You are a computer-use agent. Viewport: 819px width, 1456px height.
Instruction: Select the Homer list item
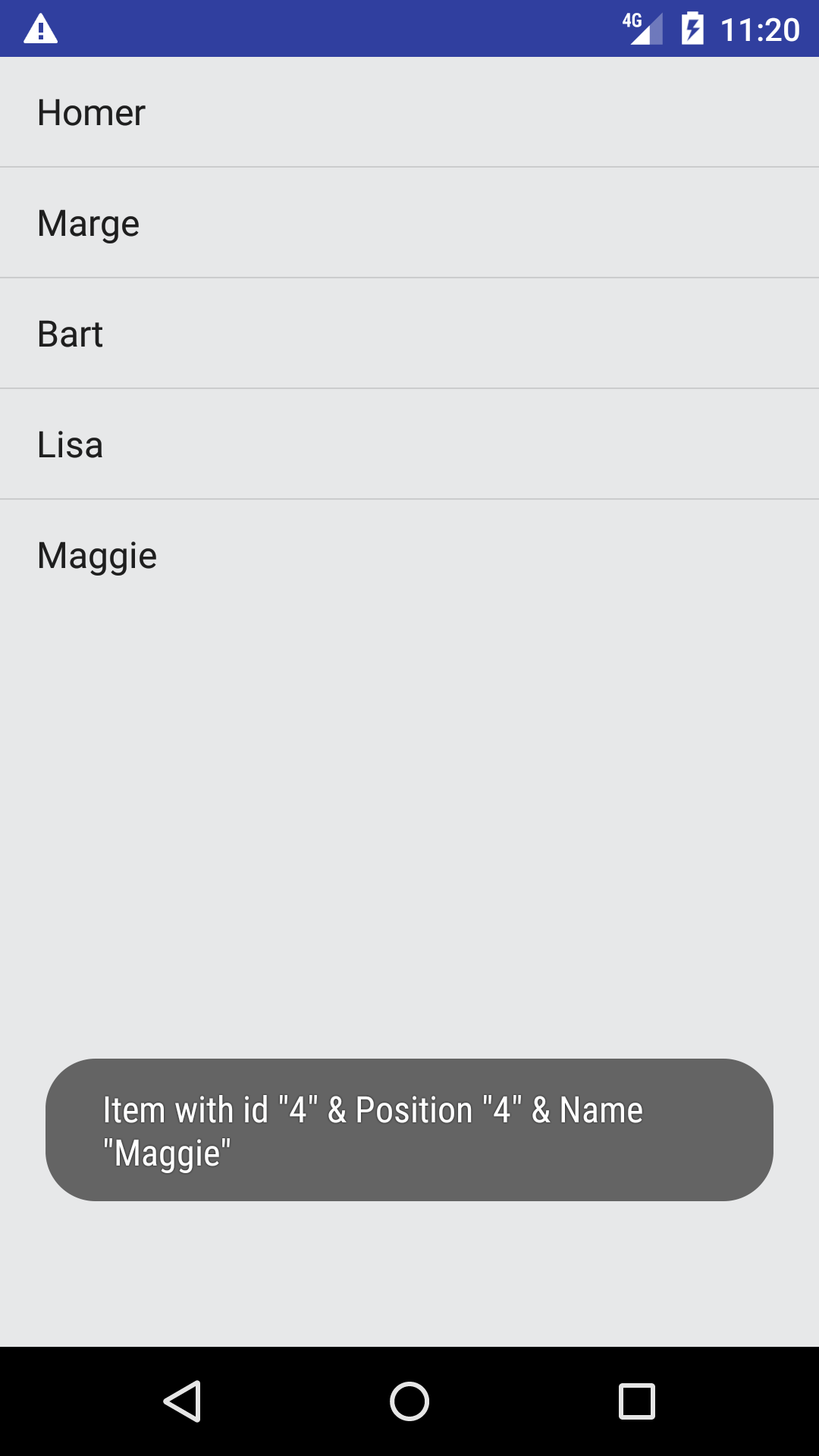point(409,112)
